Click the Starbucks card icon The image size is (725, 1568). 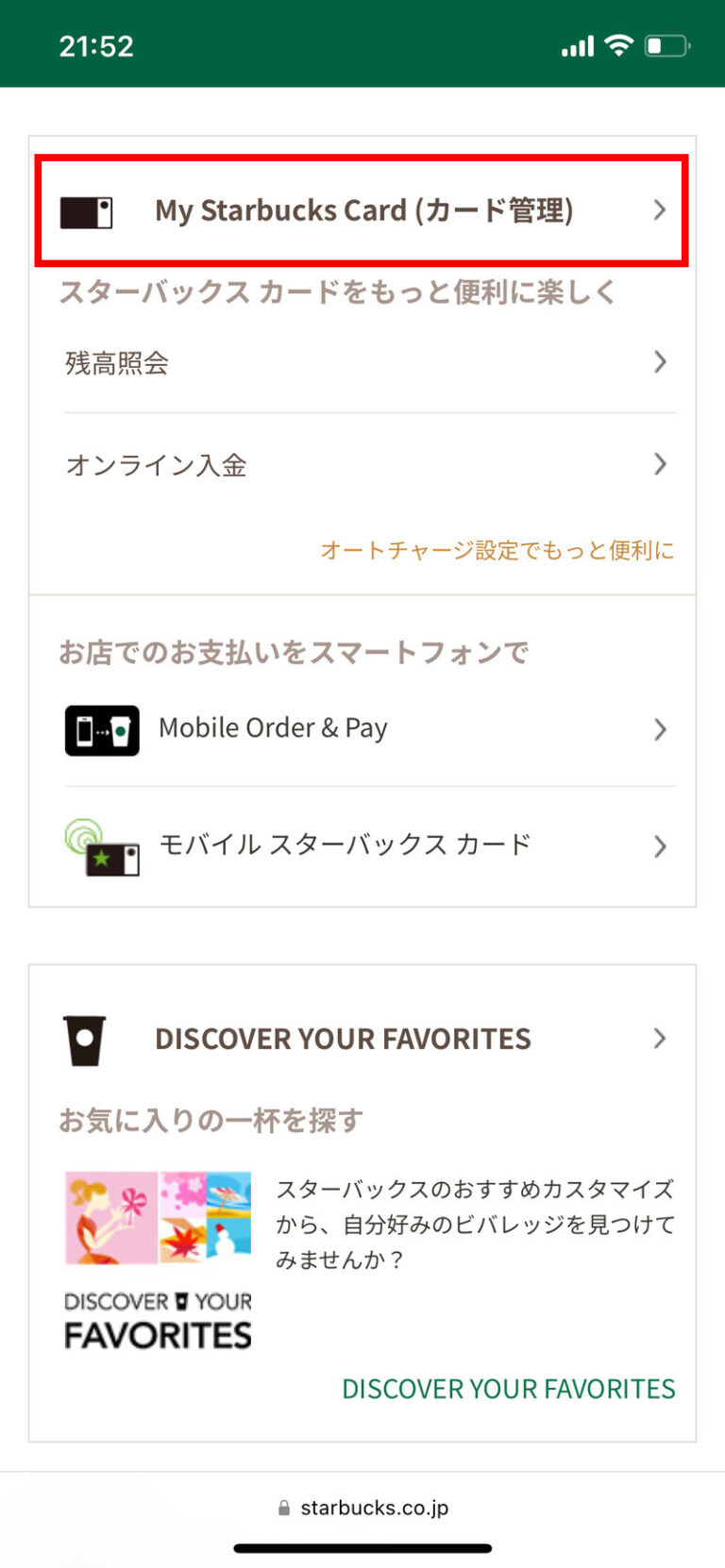[x=87, y=210]
